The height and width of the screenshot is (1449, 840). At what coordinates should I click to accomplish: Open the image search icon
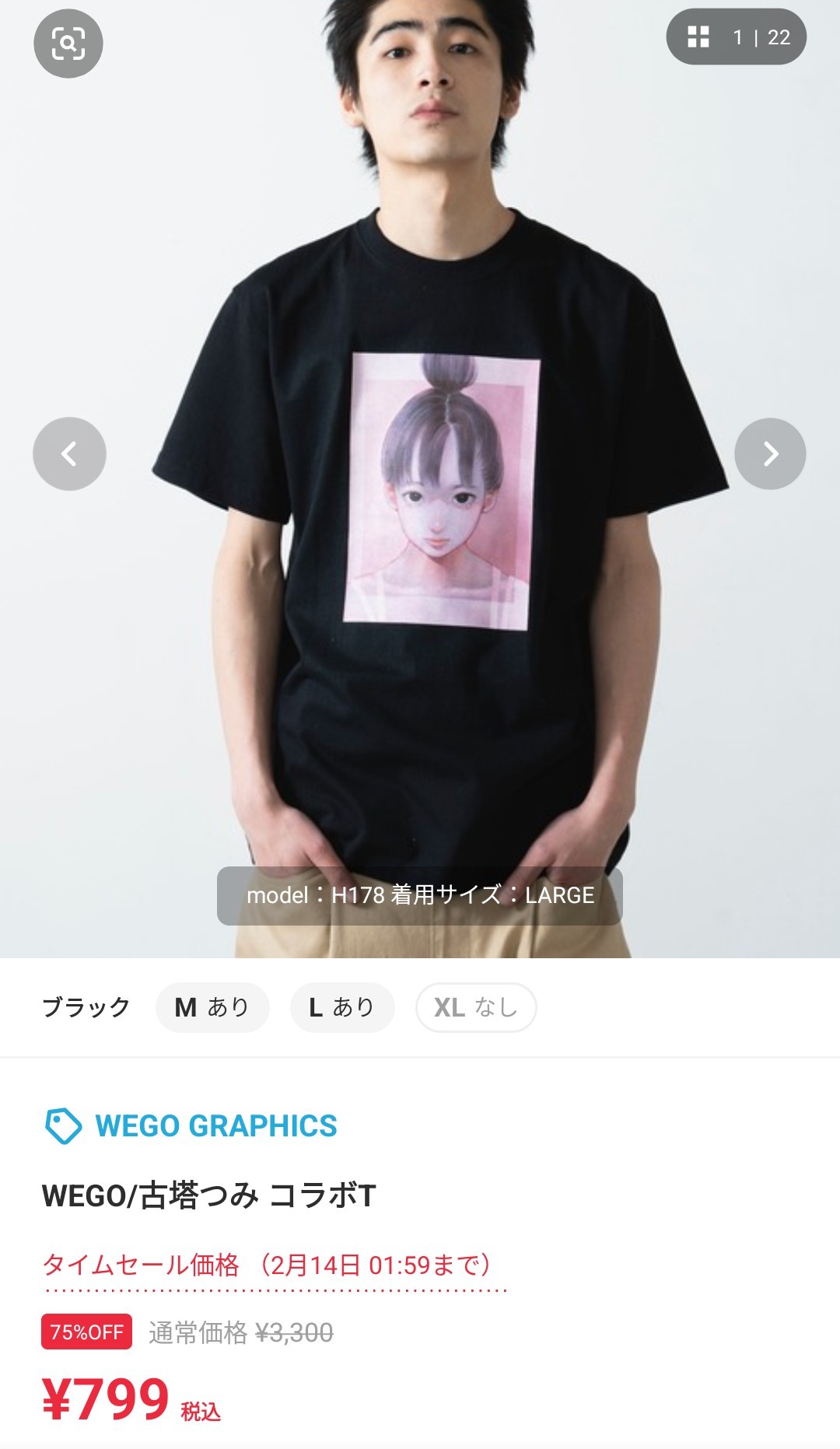pos(68,44)
